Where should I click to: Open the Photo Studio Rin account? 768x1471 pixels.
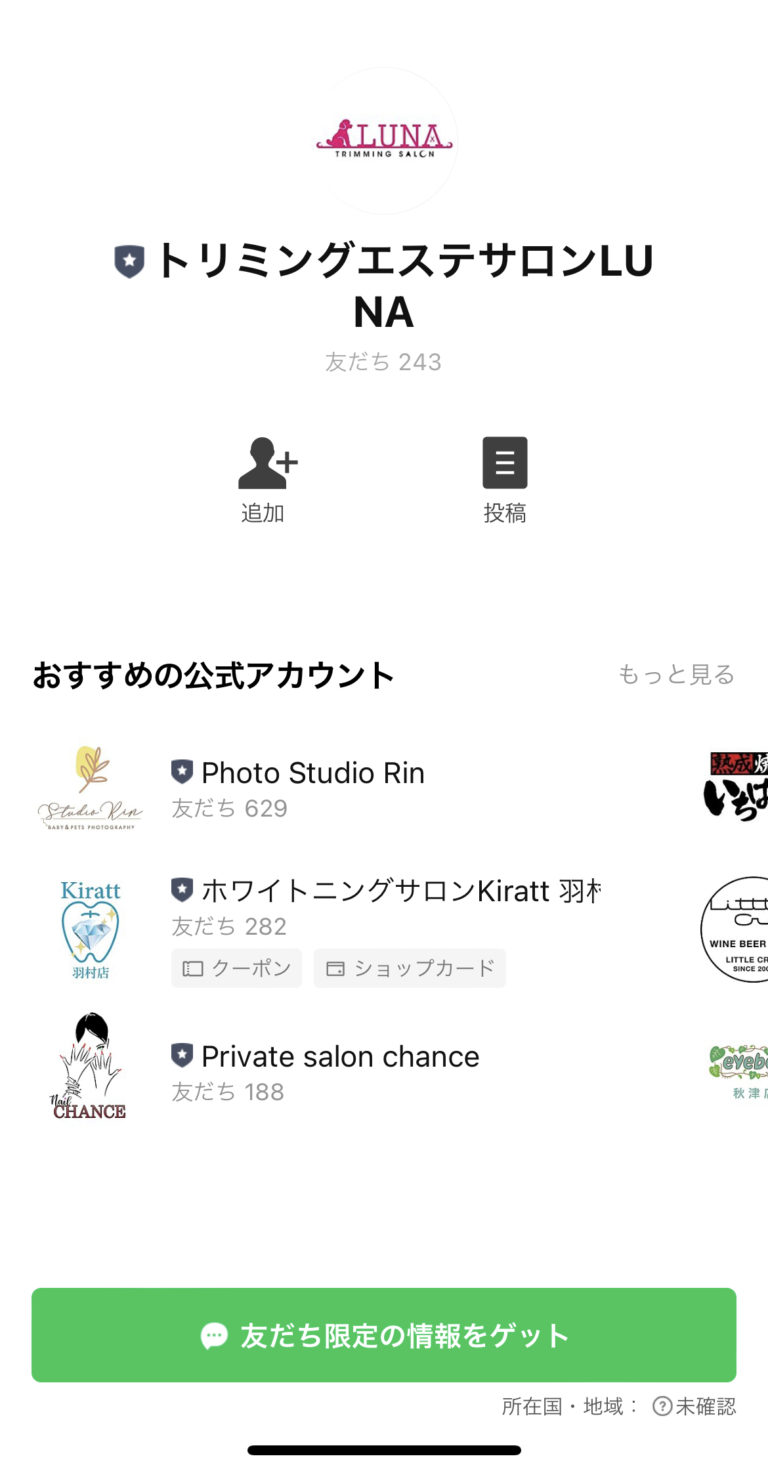[x=312, y=773]
